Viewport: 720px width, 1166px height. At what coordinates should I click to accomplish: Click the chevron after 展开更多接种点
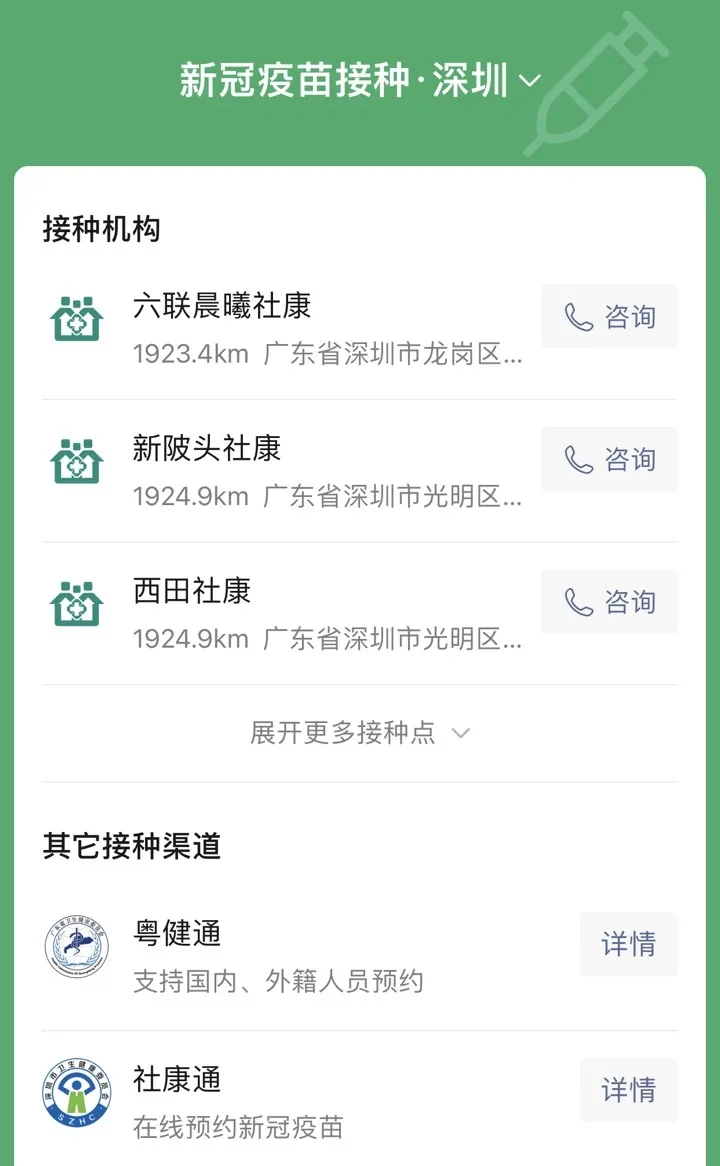tap(461, 734)
